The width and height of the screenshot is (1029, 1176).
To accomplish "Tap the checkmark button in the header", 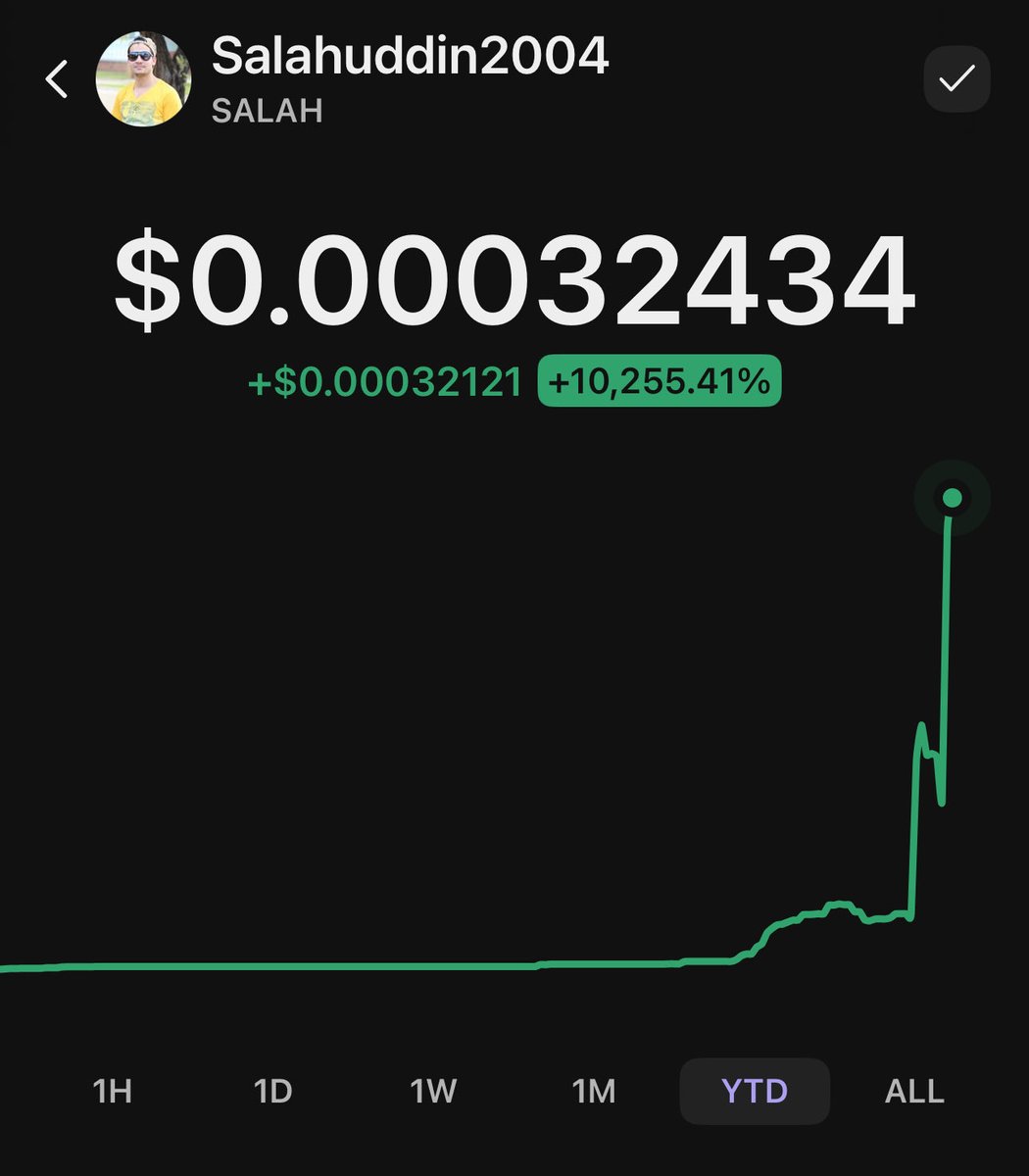I will (x=956, y=79).
